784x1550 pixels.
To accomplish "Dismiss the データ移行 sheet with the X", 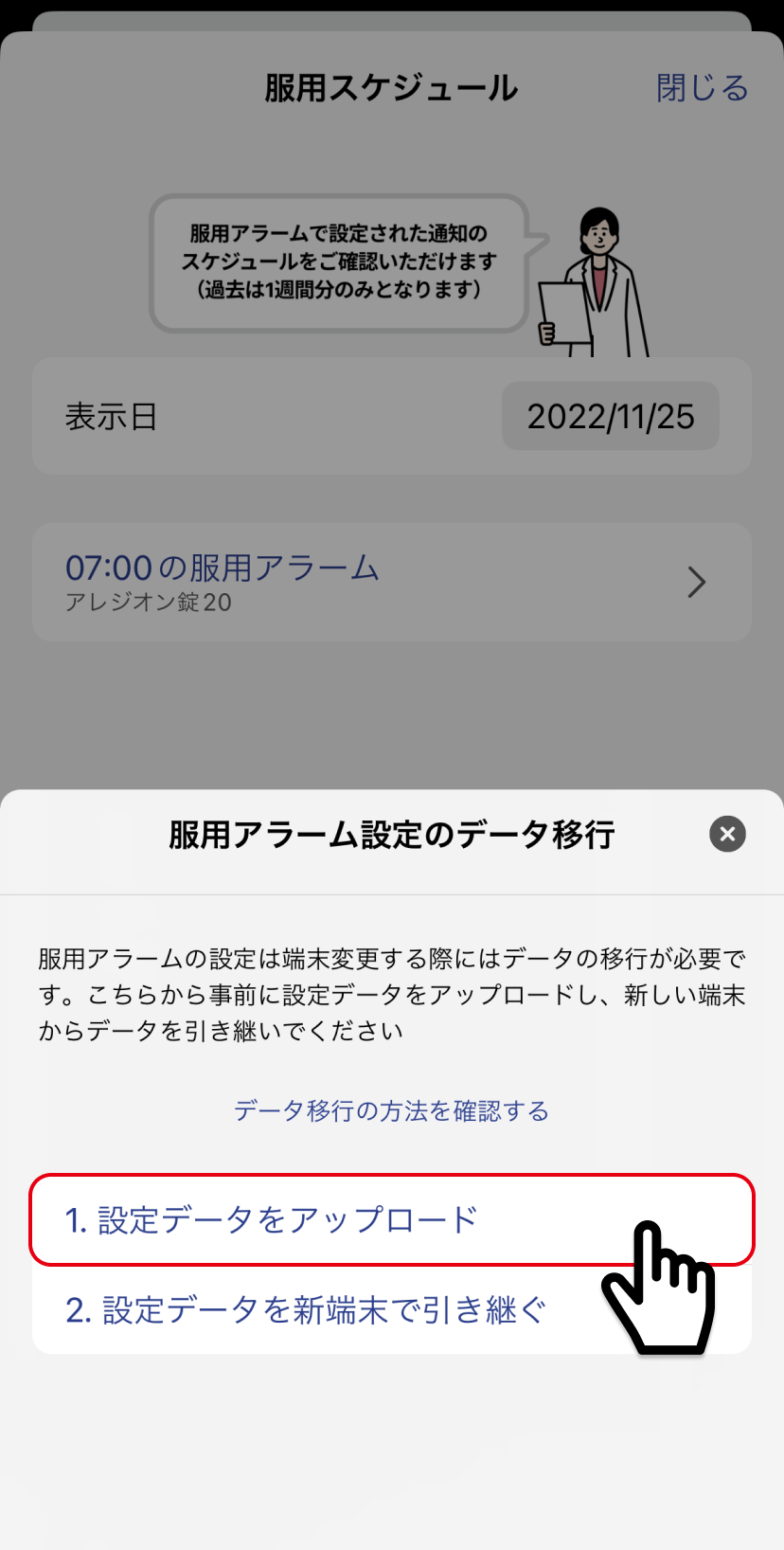I will pyautogui.click(x=727, y=834).
